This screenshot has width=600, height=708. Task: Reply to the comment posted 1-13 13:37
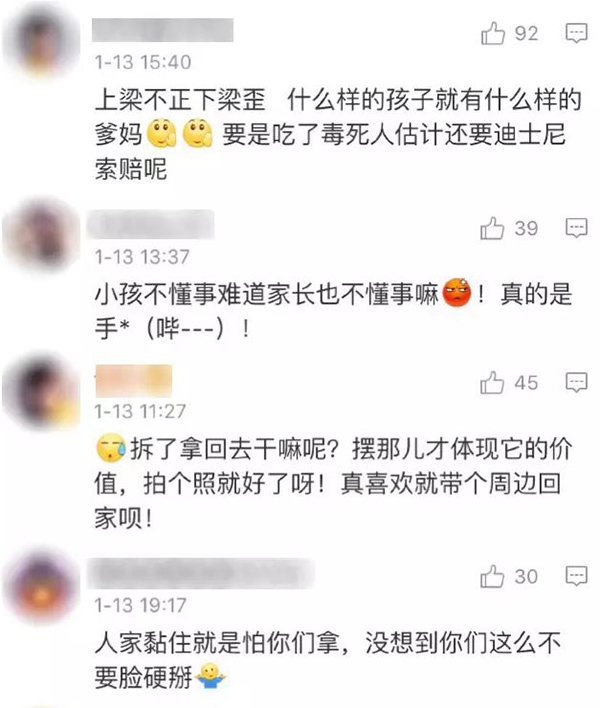coord(577,229)
